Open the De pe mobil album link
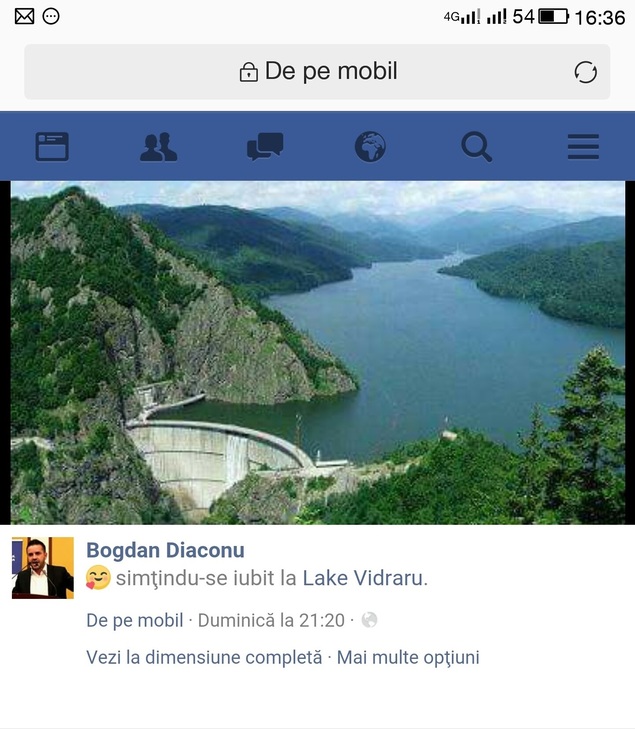 click(x=135, y=620)
